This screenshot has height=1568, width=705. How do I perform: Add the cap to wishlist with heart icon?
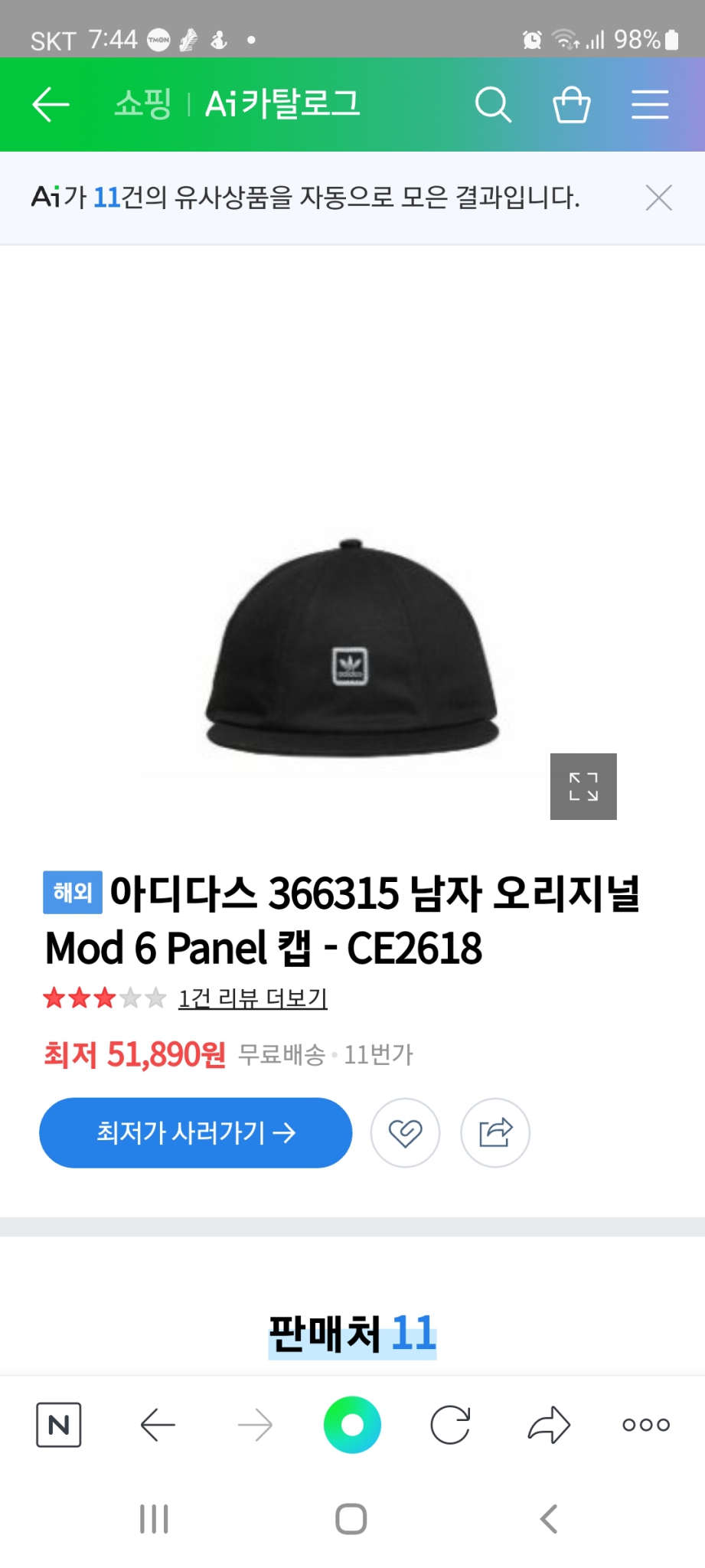click(x=405, y=1133)
